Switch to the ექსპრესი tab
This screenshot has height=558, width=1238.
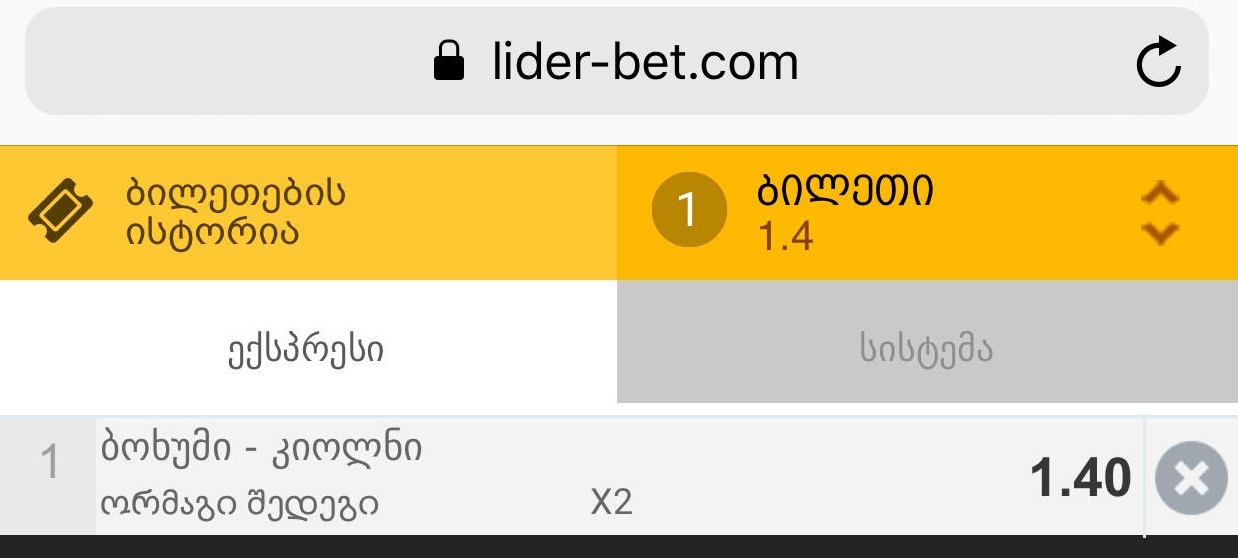pyautogui.click(x=308, y=350)
